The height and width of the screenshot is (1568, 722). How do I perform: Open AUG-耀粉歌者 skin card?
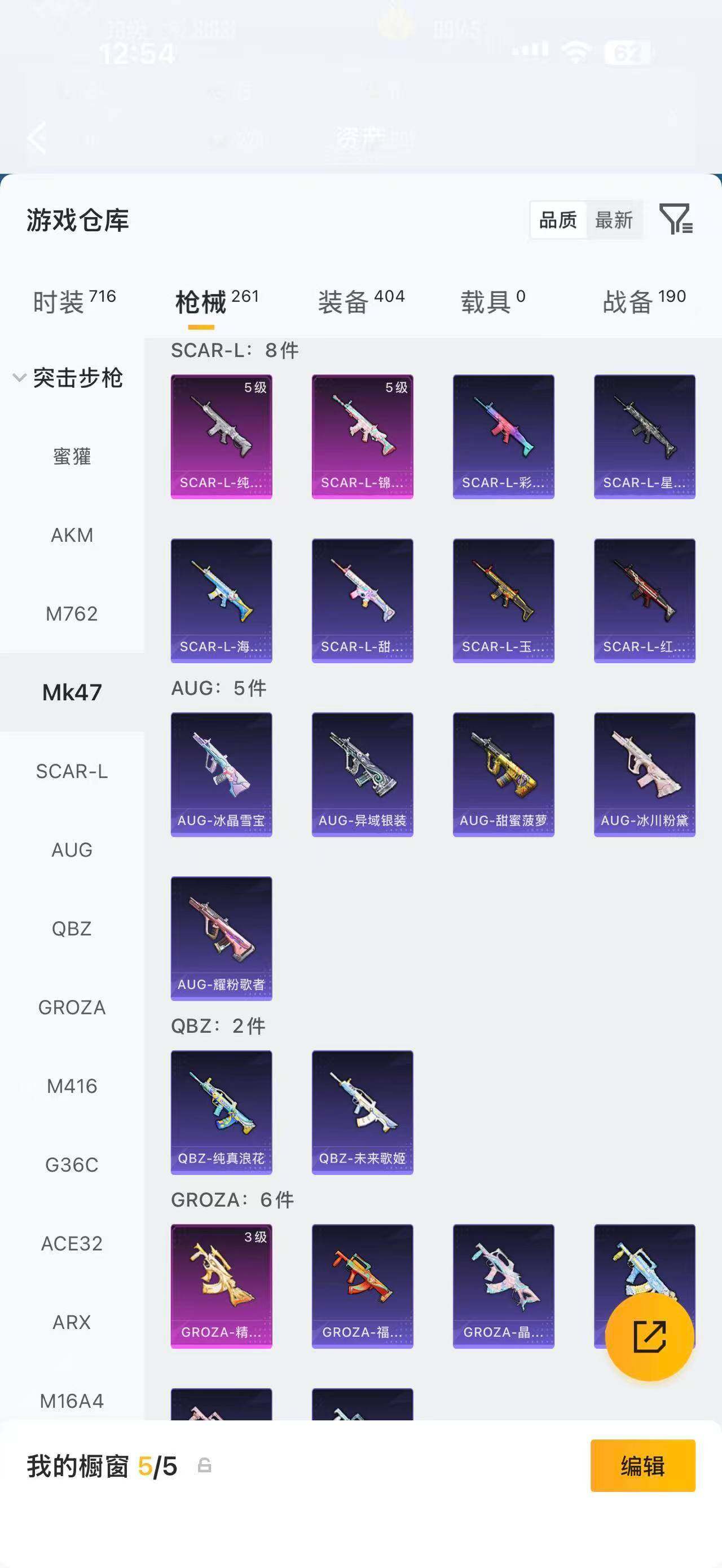coord(221,938)
